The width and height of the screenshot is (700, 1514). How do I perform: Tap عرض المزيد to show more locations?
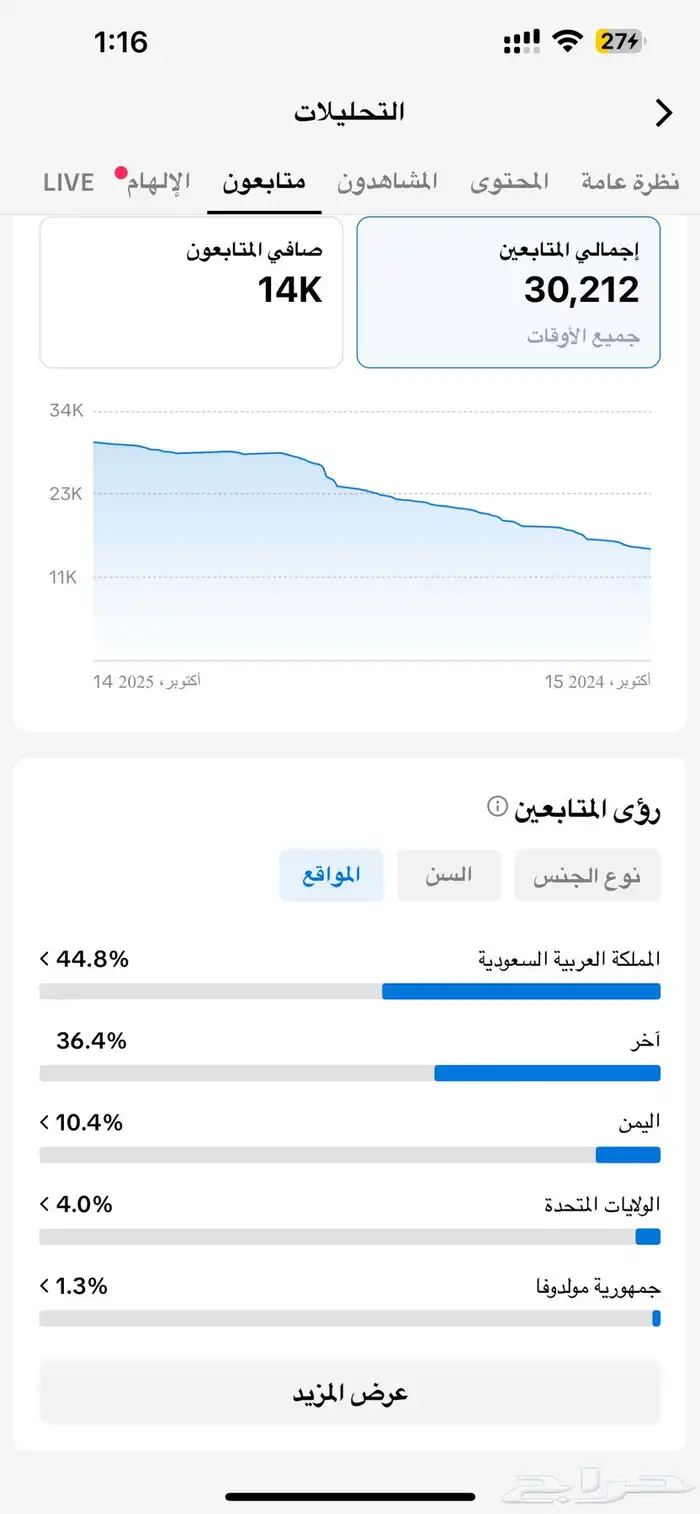[350, 1393]
